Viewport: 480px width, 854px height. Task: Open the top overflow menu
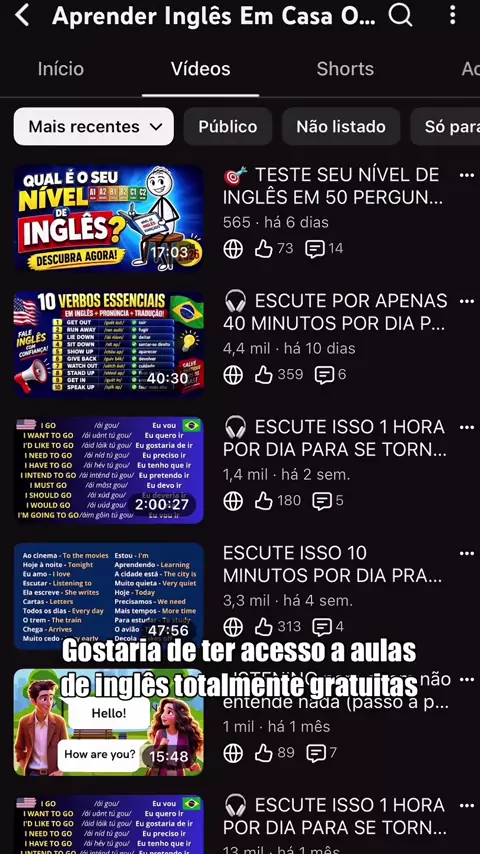pyautogui.click(x=452, y=16)
